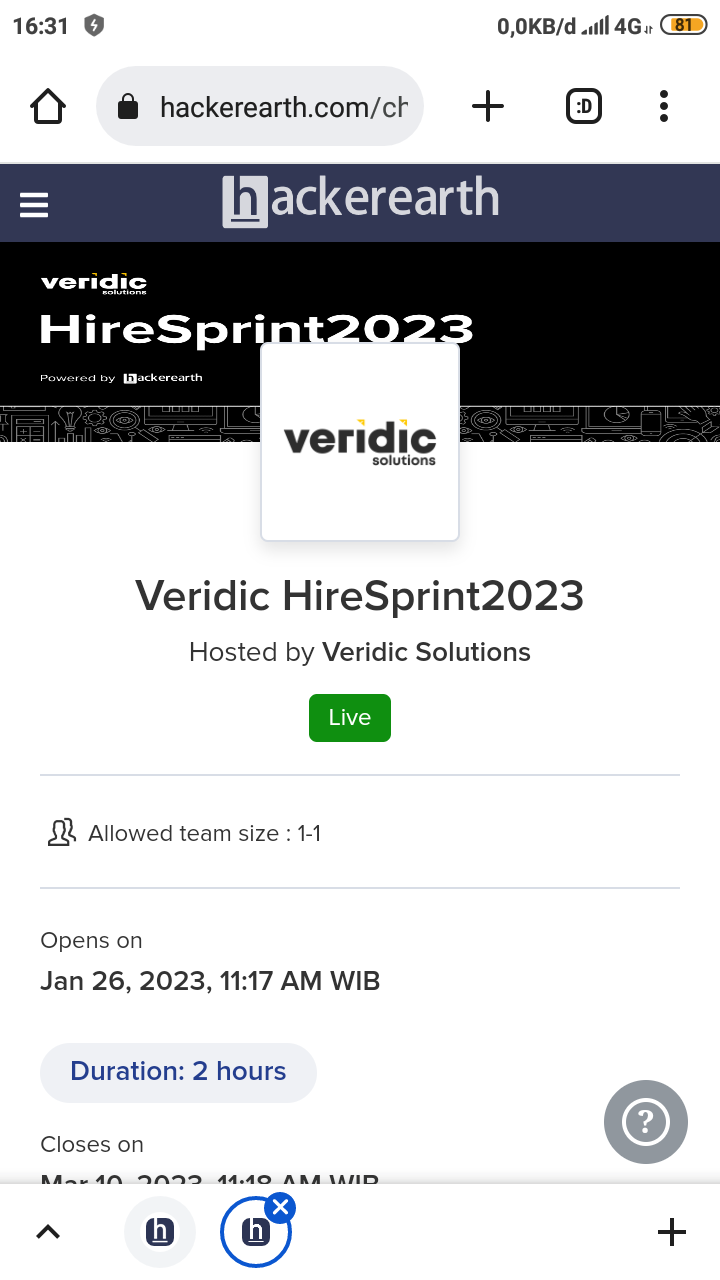Open a new tab from the toolbar
720x1280 pixels.
[x=488, y=106]
